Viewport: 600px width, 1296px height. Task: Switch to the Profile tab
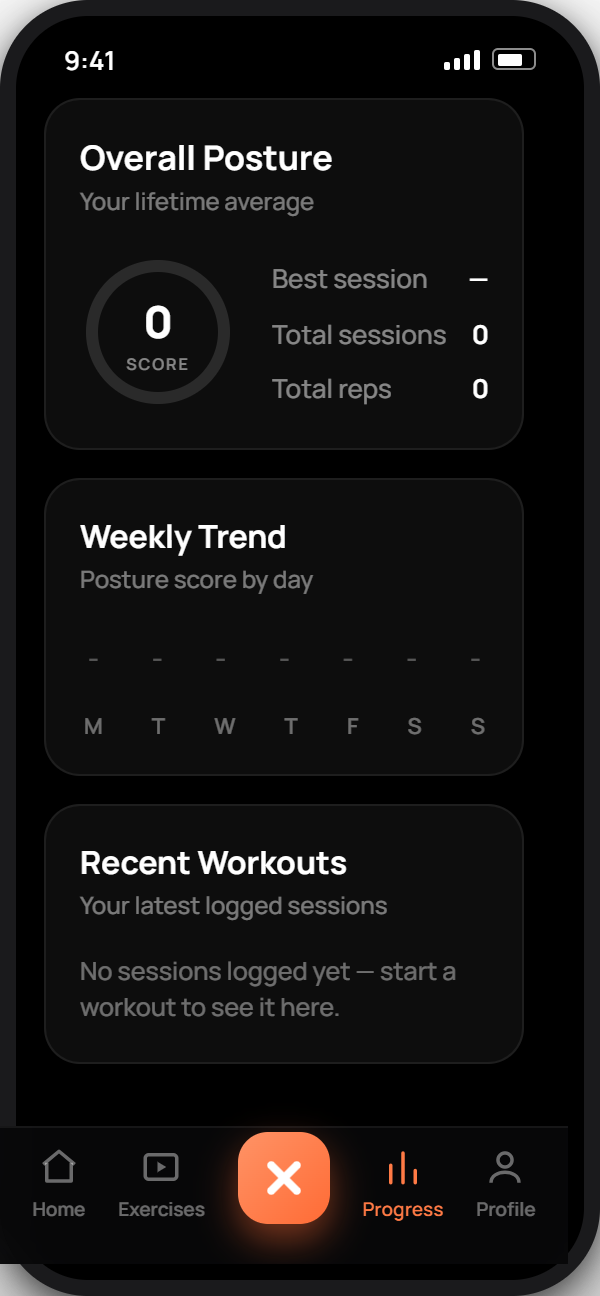[505, 1185]
